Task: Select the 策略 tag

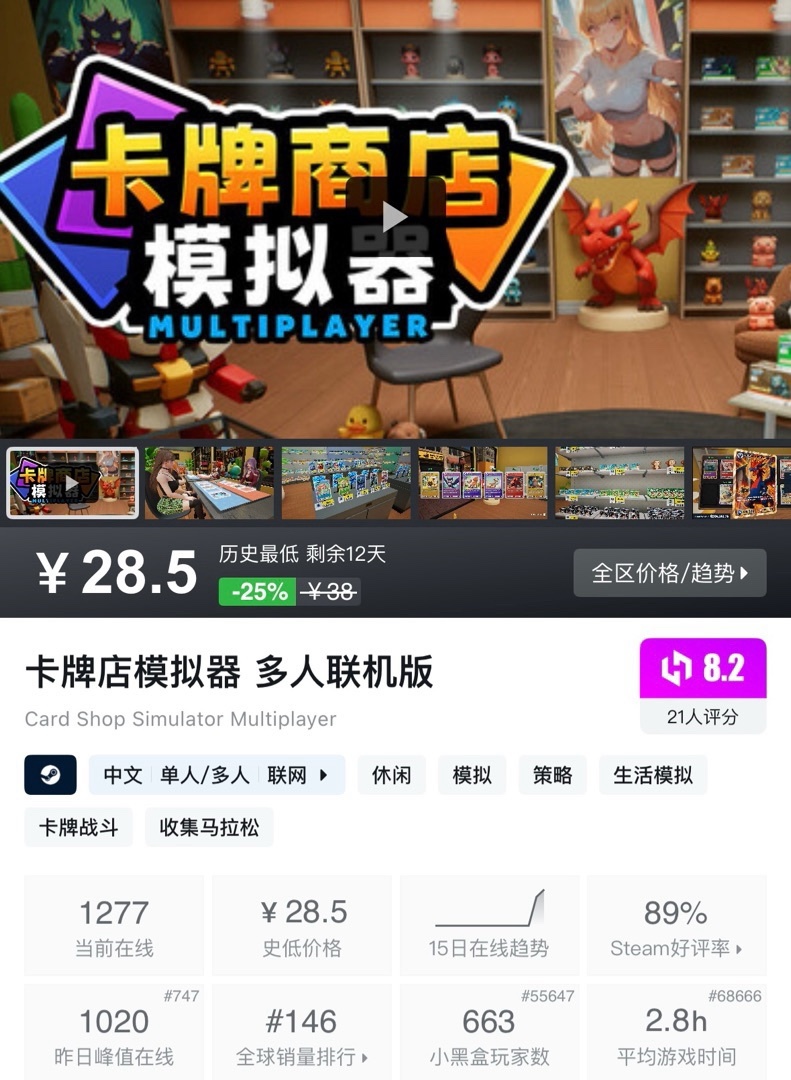Action: (x=552, y=775)
